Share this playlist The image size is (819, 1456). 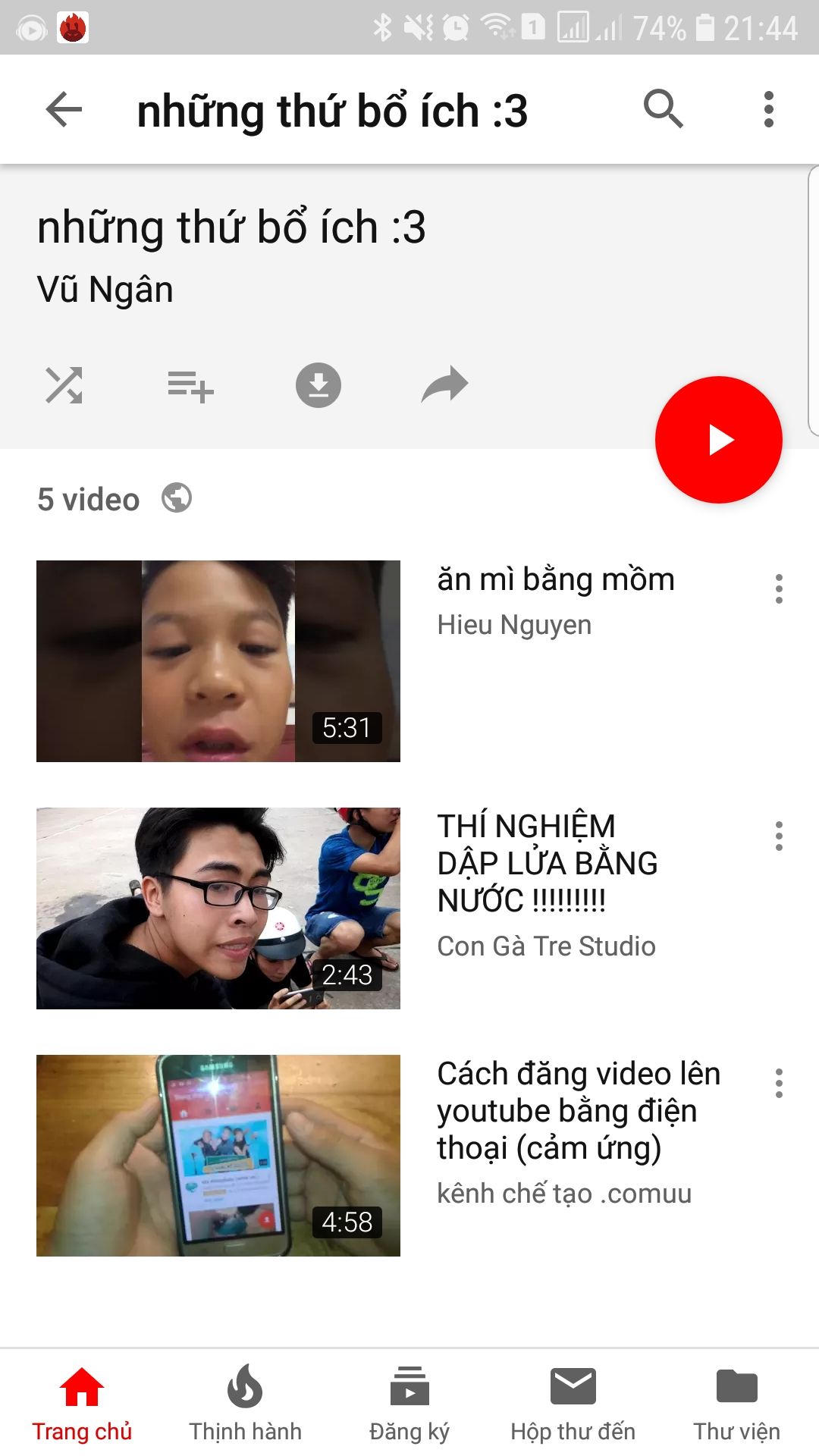coord(445,384)
